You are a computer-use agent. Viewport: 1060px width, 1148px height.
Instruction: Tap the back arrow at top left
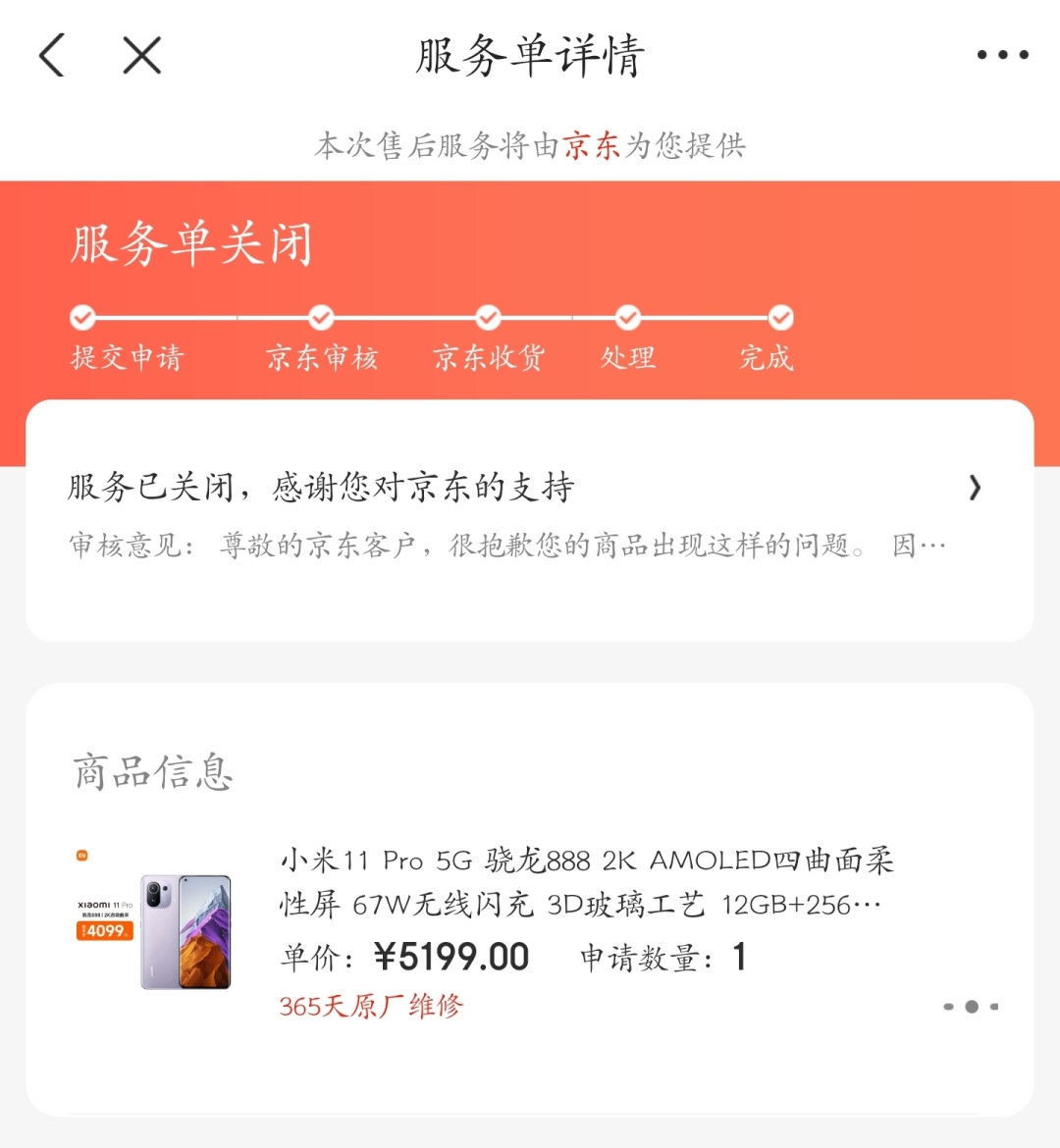coord(52,56)
